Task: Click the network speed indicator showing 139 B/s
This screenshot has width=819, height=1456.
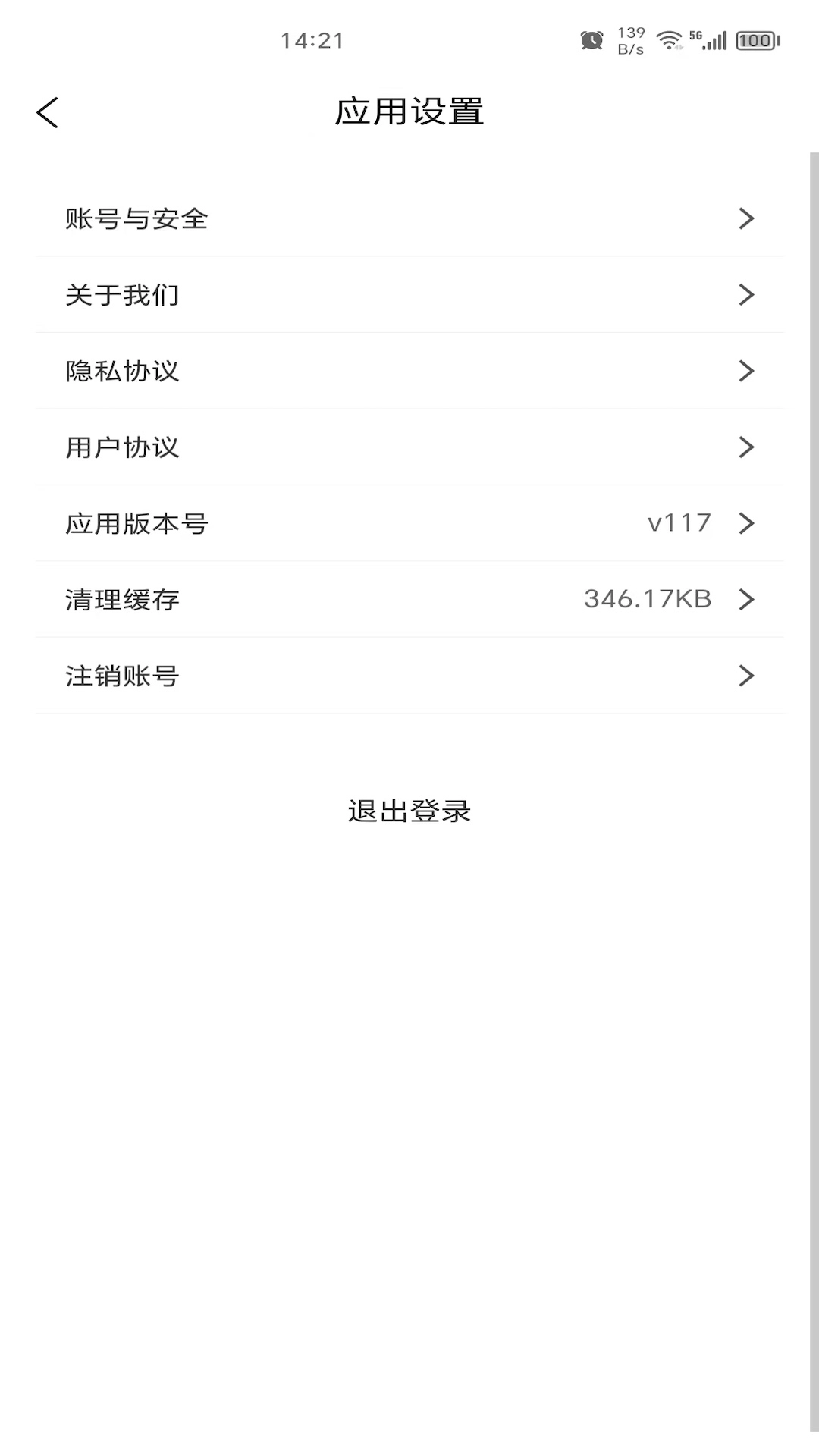Action: coord(630,40)
